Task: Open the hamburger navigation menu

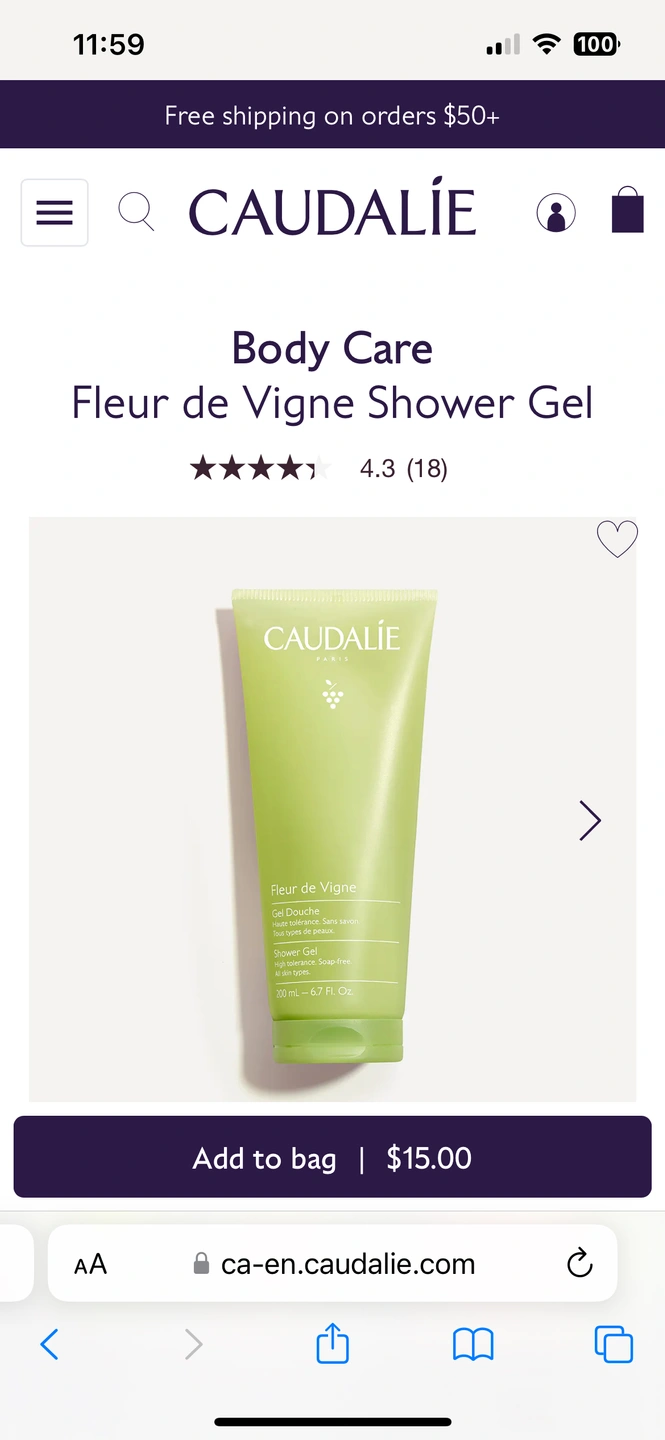Action: coord(54,212)
